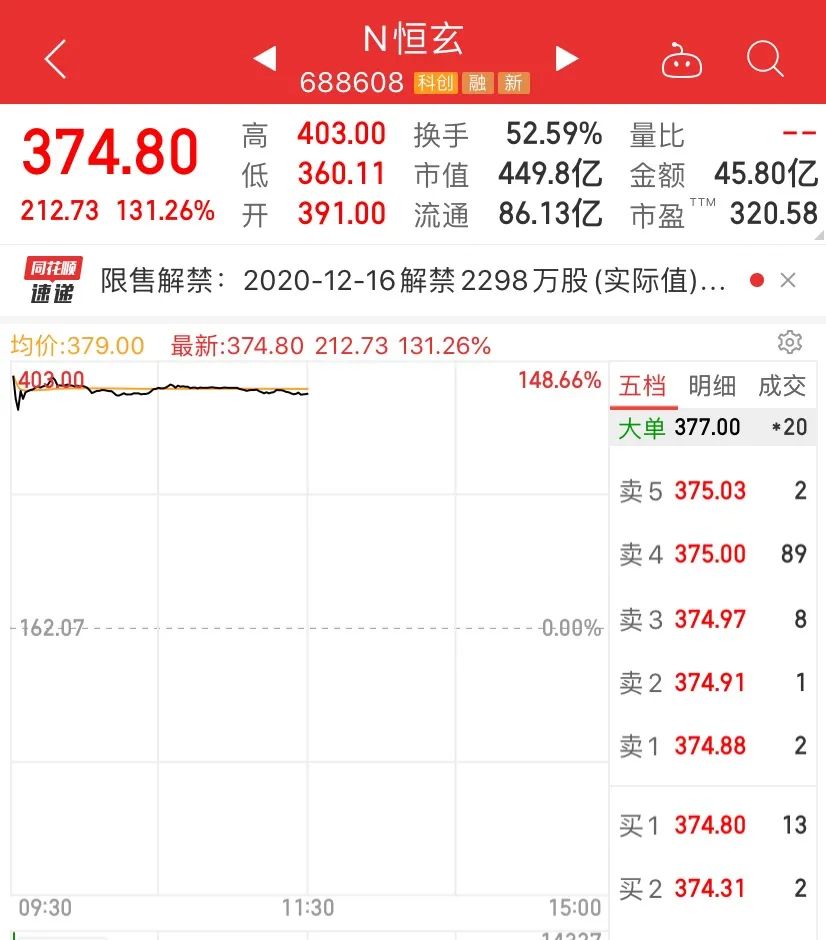Screen dimensions: 826x940
Task: Open the 大单 377.00 row
Action: pyautogui.click(x=711, y=427)
